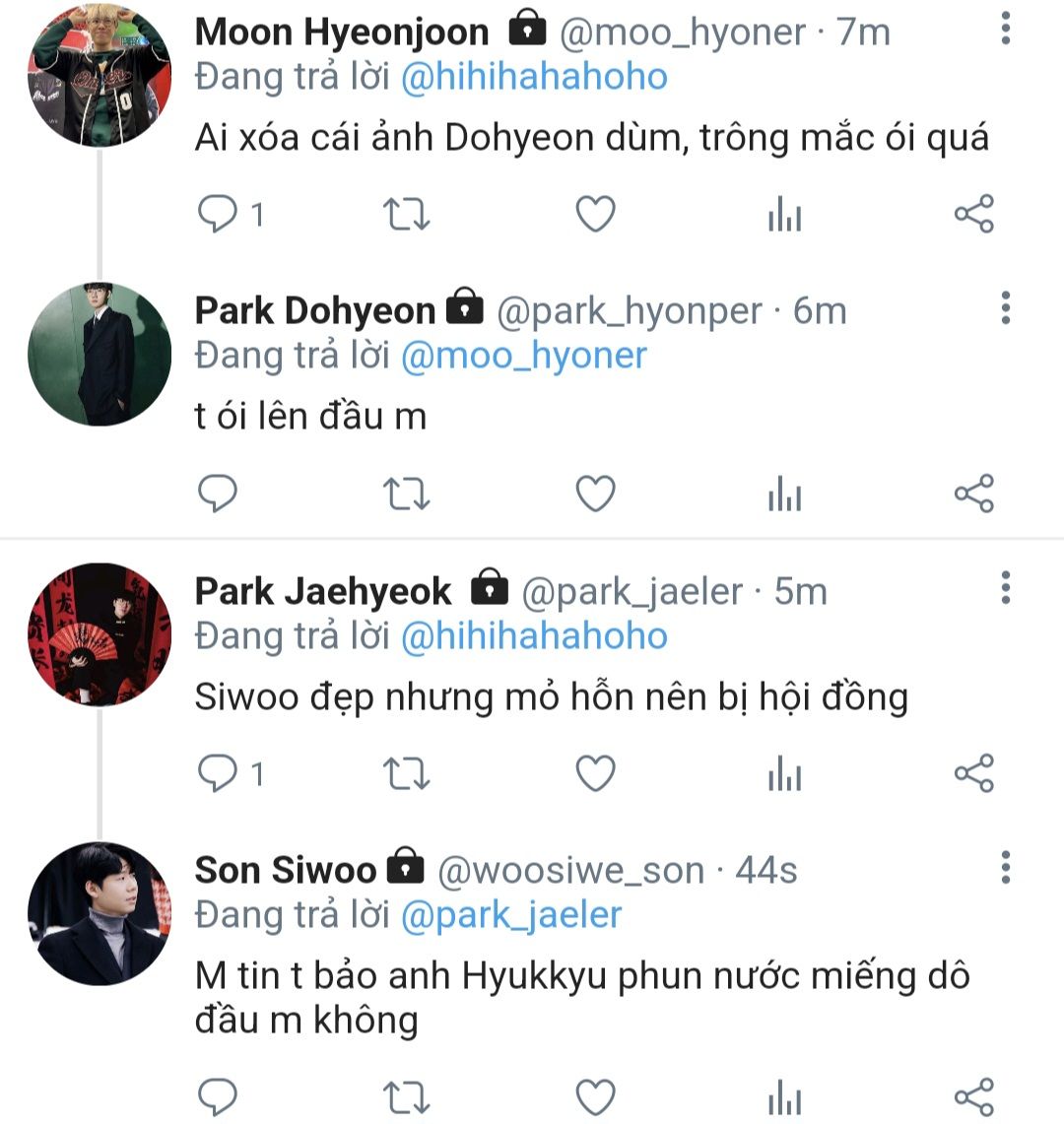Open Park Jaehyeok's profile picture
The width and height of the screenshot is (1064, 1124).
[99, 635]
